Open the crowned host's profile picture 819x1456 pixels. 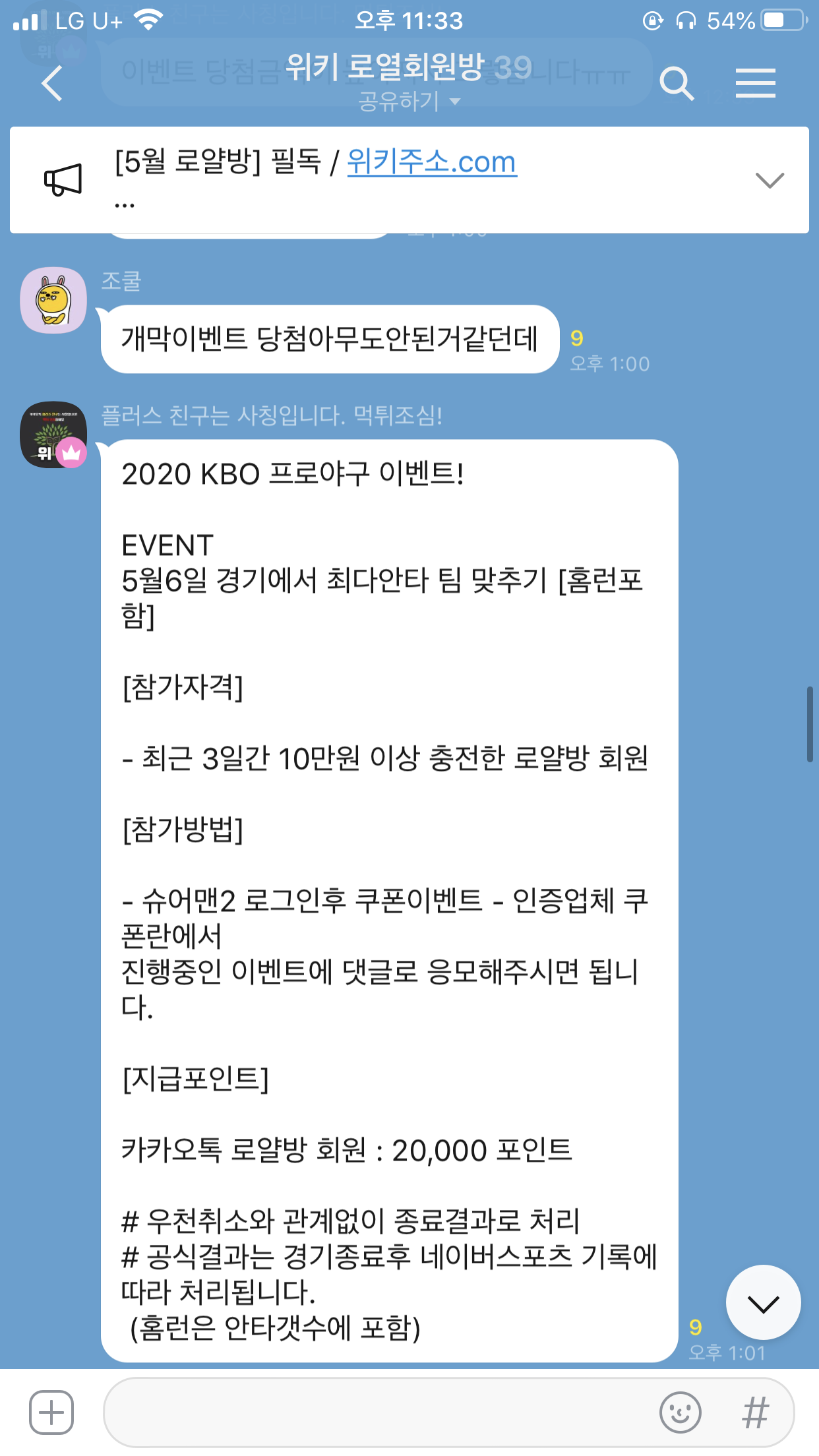53,435
